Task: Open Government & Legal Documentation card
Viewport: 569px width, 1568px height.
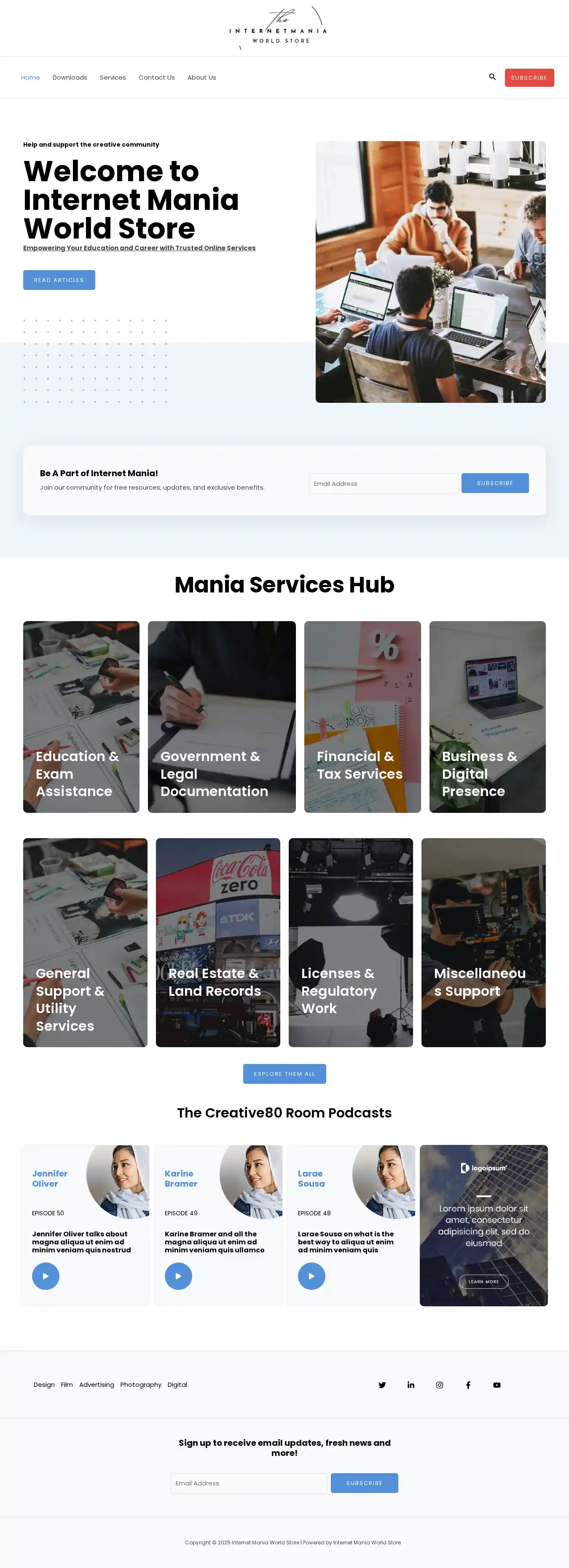Action: click(222, 716)
